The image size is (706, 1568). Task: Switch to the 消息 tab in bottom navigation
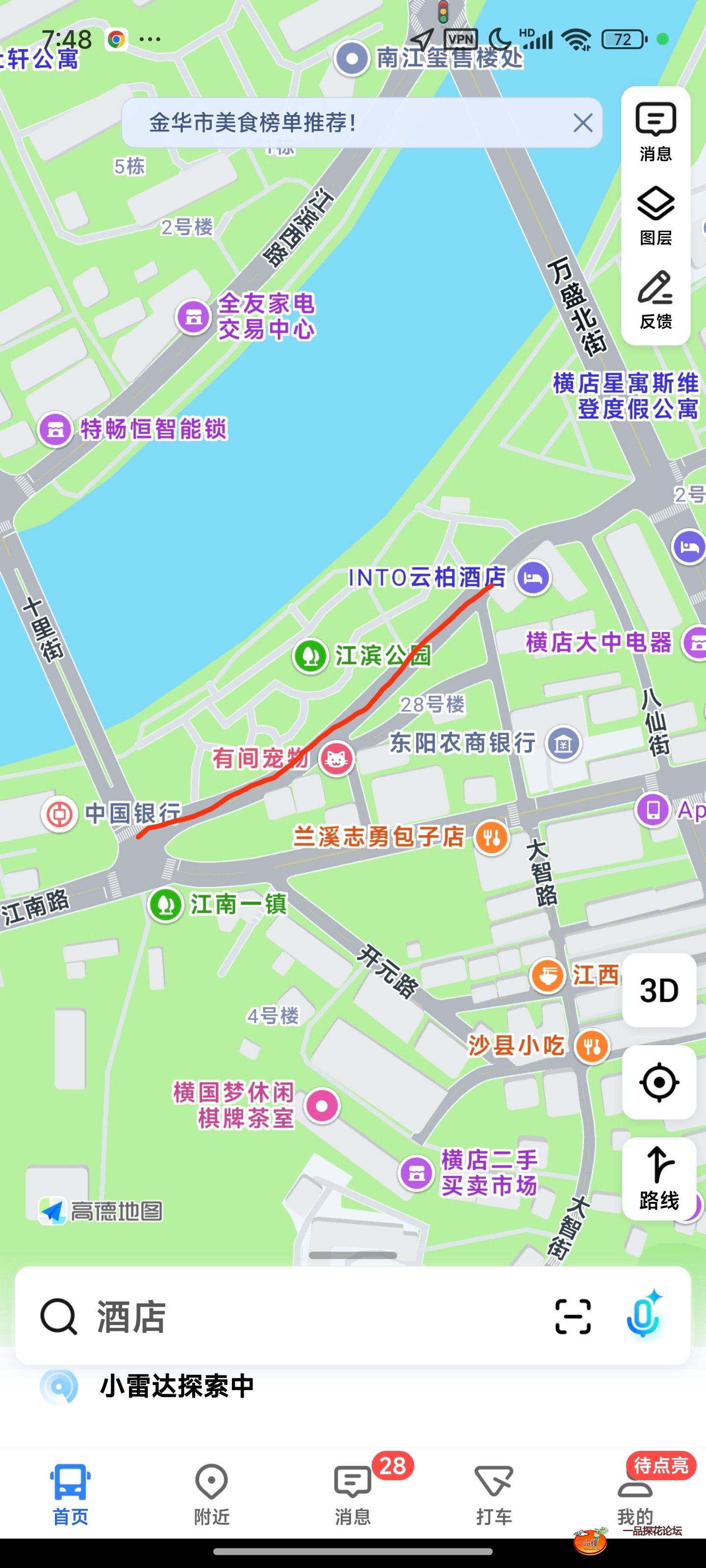click(353, 1494)
